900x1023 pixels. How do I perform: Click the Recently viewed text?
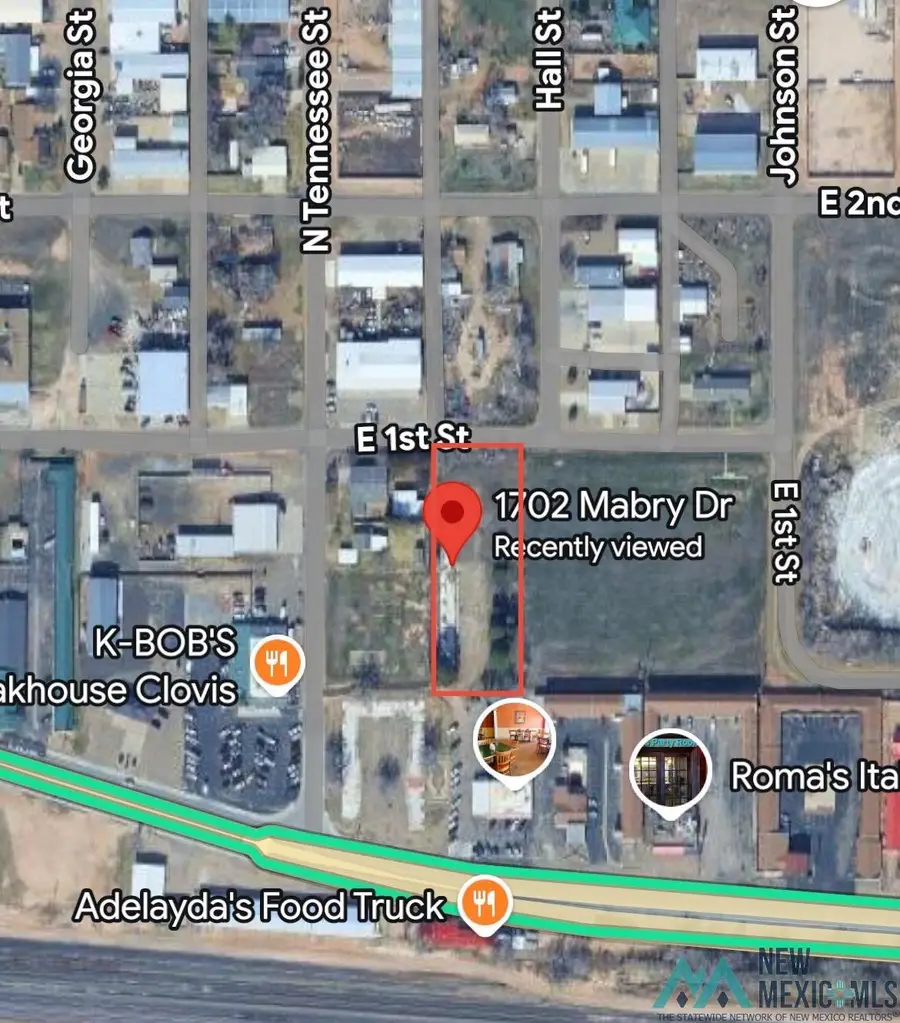pos(600,547)
